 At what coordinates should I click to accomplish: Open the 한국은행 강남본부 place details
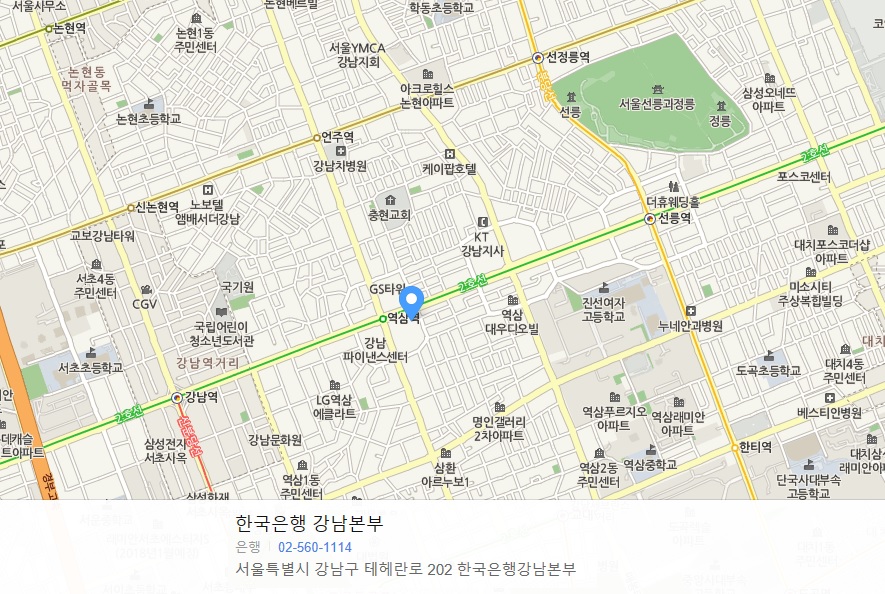309,523
